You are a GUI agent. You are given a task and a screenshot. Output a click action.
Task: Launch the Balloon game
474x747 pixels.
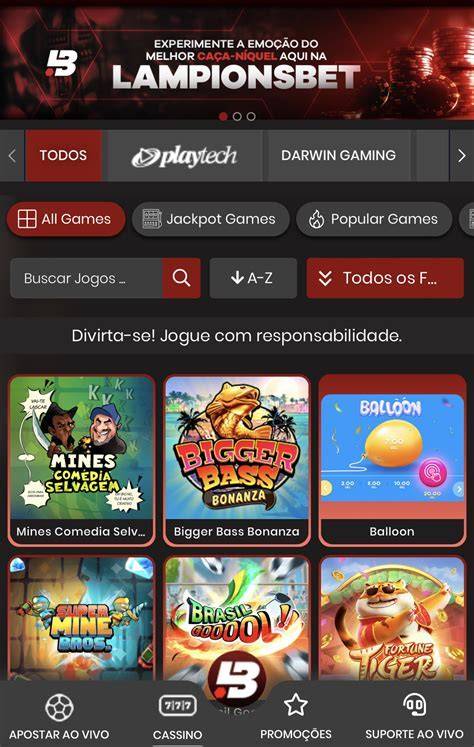point(392,460)
